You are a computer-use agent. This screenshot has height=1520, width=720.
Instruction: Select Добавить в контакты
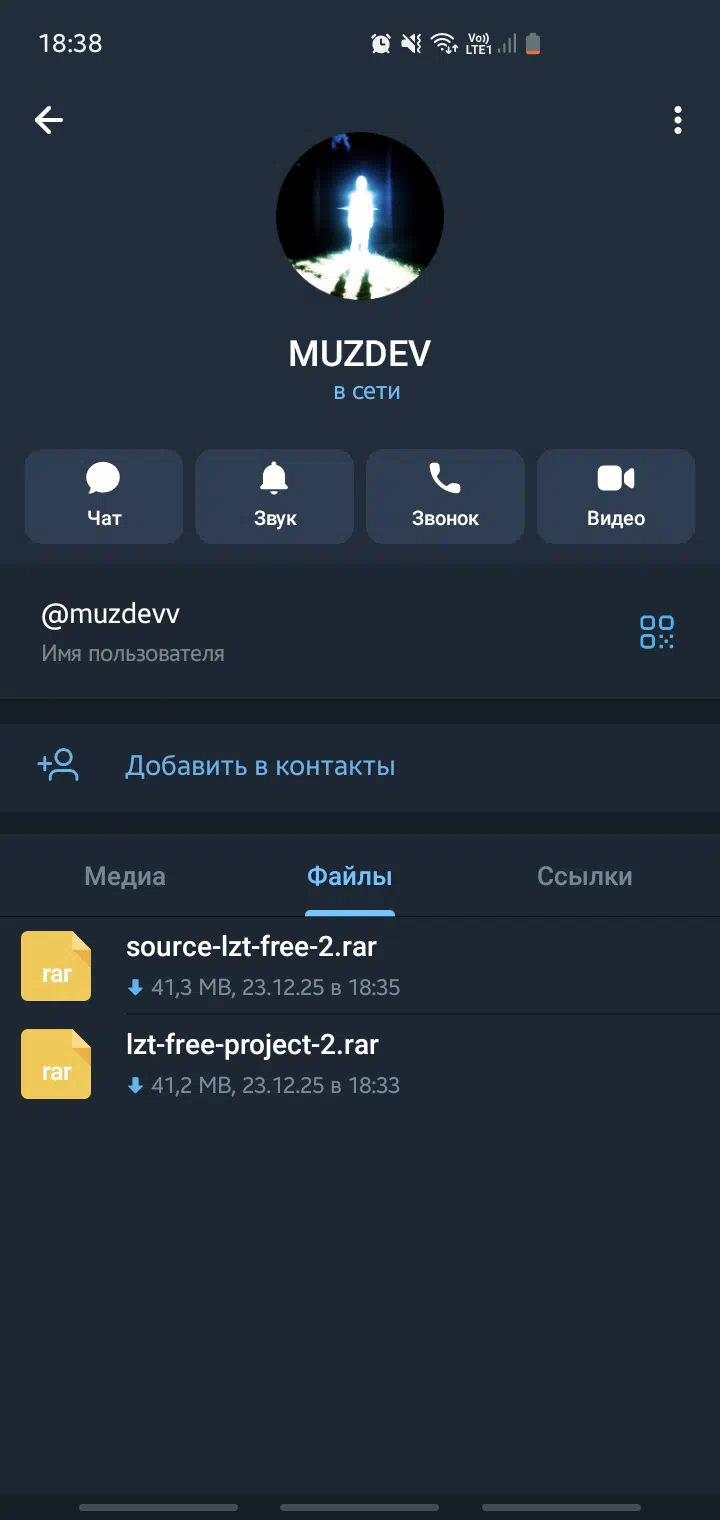click(260, 766)
